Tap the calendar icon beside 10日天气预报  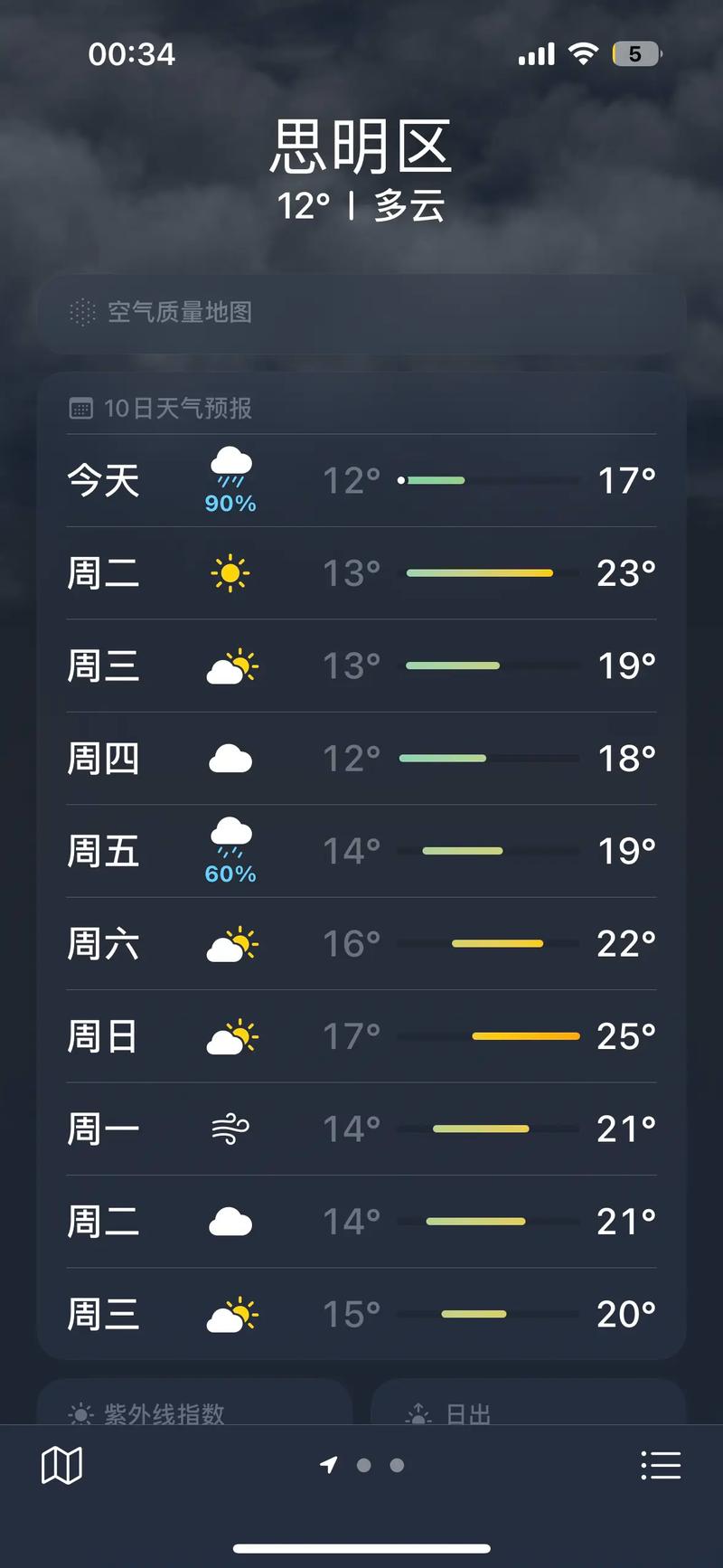coord(81,408)
